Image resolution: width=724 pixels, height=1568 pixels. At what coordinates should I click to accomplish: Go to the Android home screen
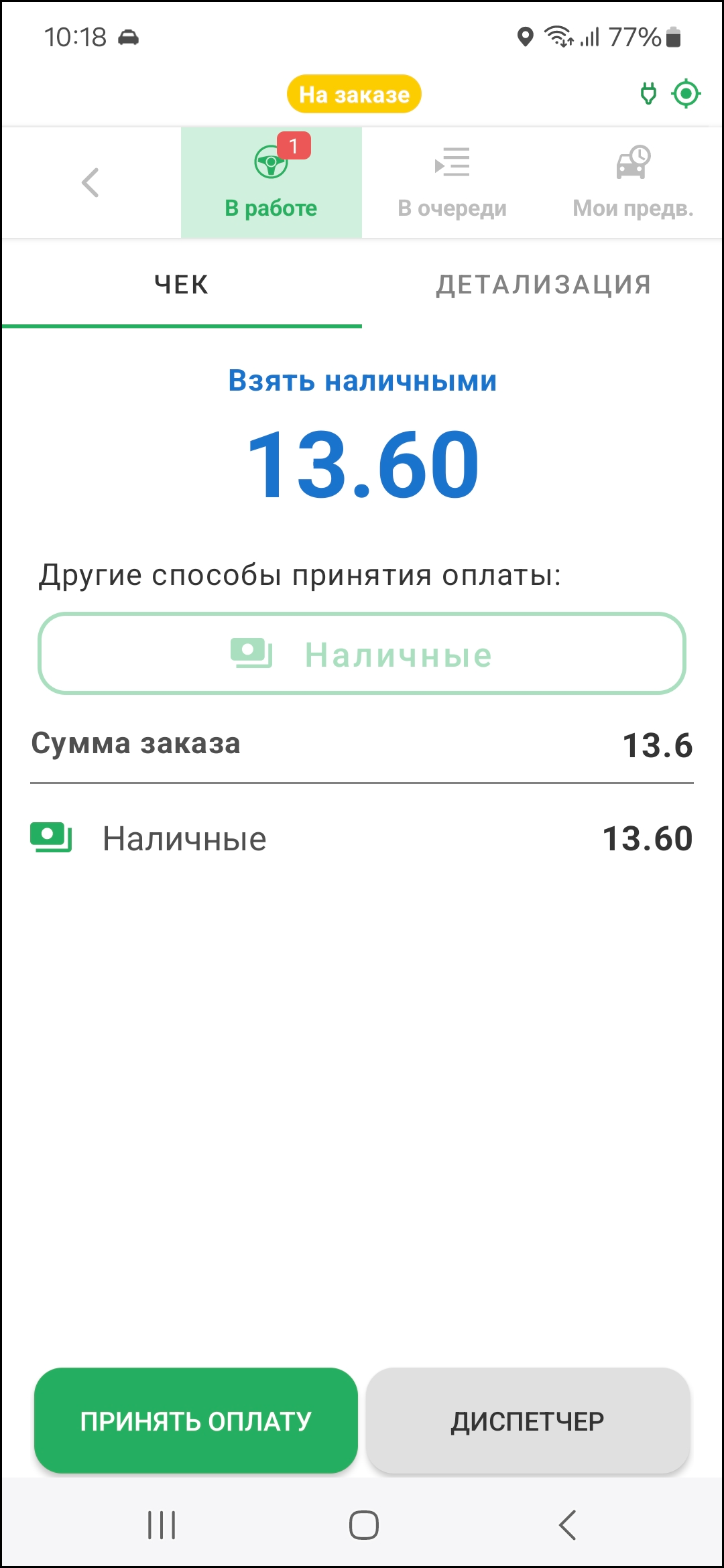[x=363, y=1525]
